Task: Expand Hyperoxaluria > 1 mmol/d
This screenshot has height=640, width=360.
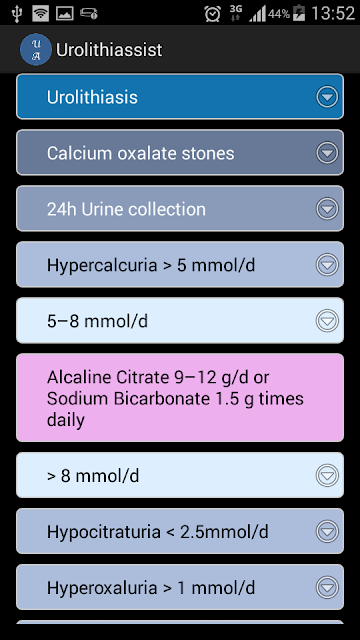Action: pyautogui.click(x=180, y=587)
